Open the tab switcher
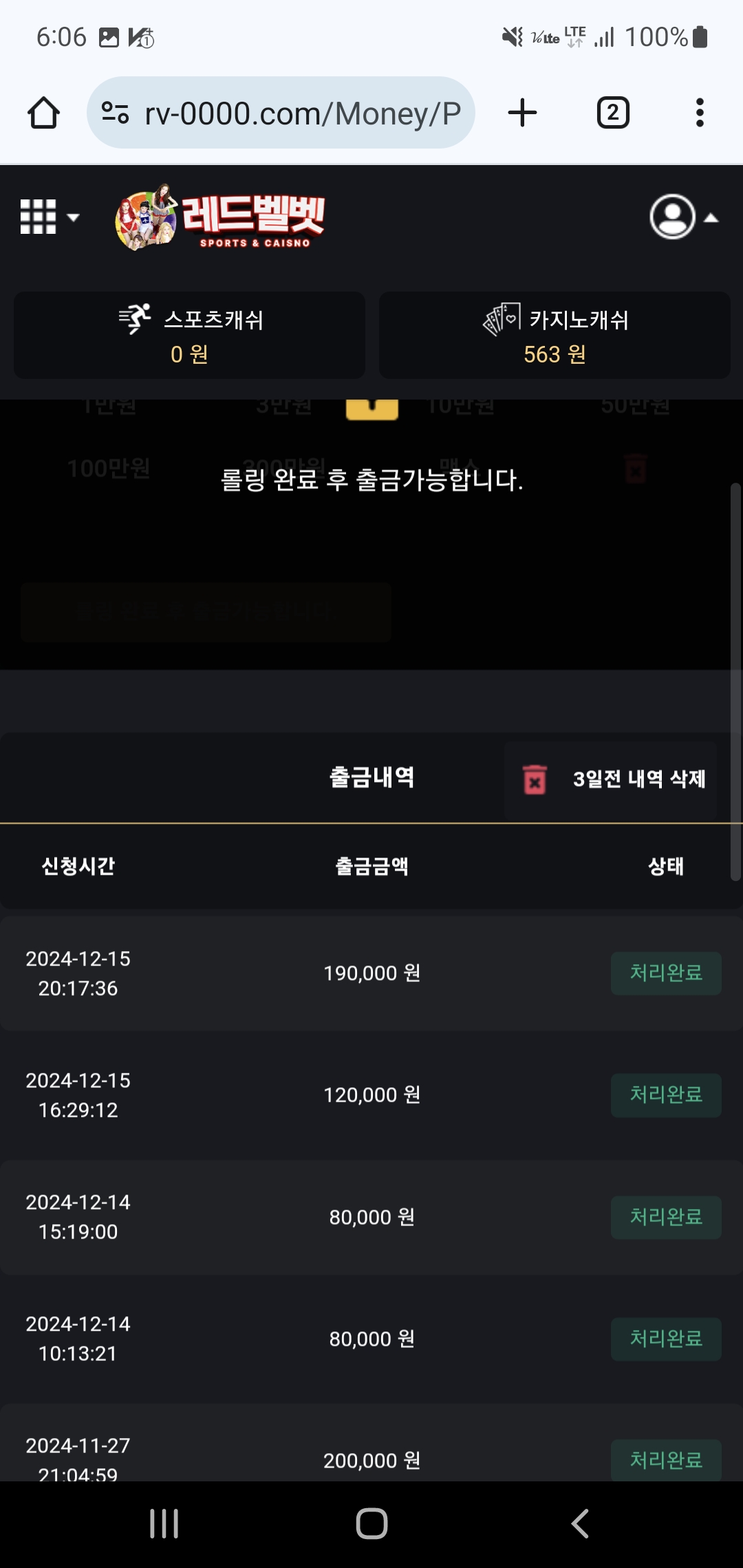743x1568 pixels. click(x=612, y=113)
